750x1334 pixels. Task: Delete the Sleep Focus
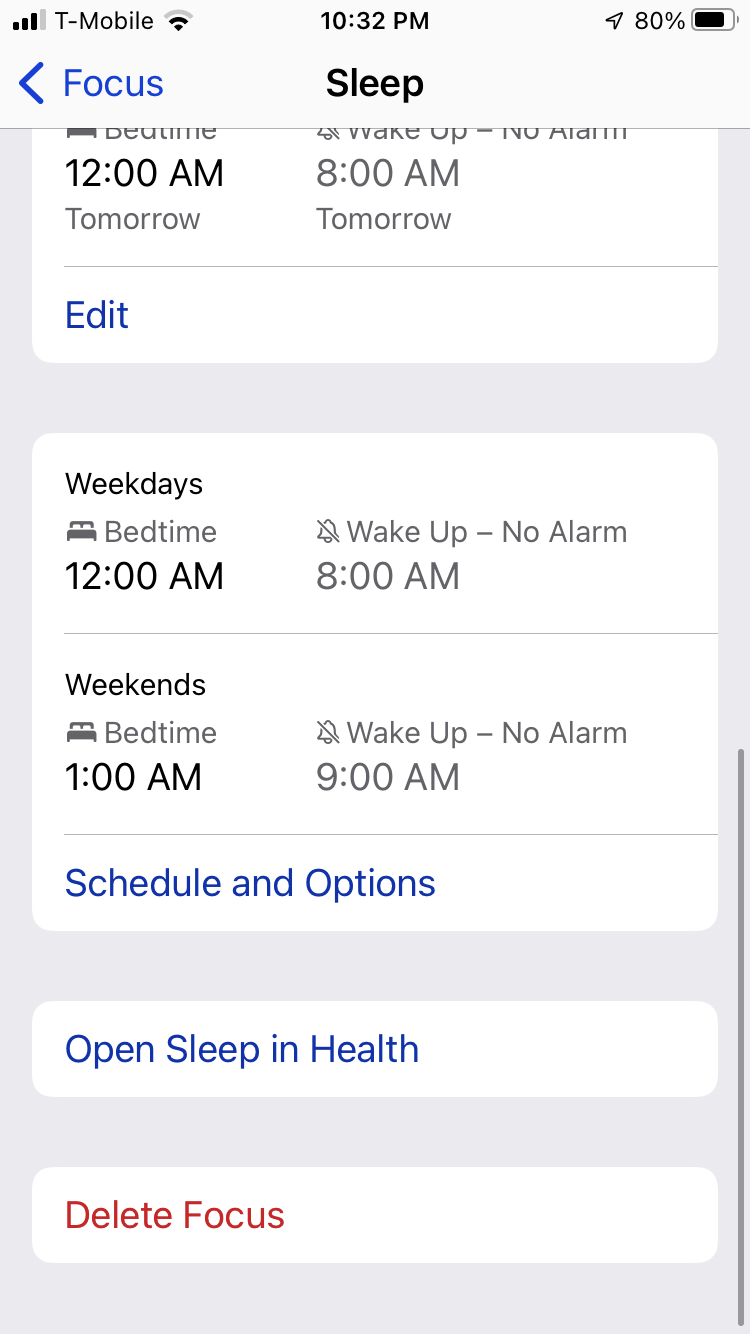click(175, 1215)
